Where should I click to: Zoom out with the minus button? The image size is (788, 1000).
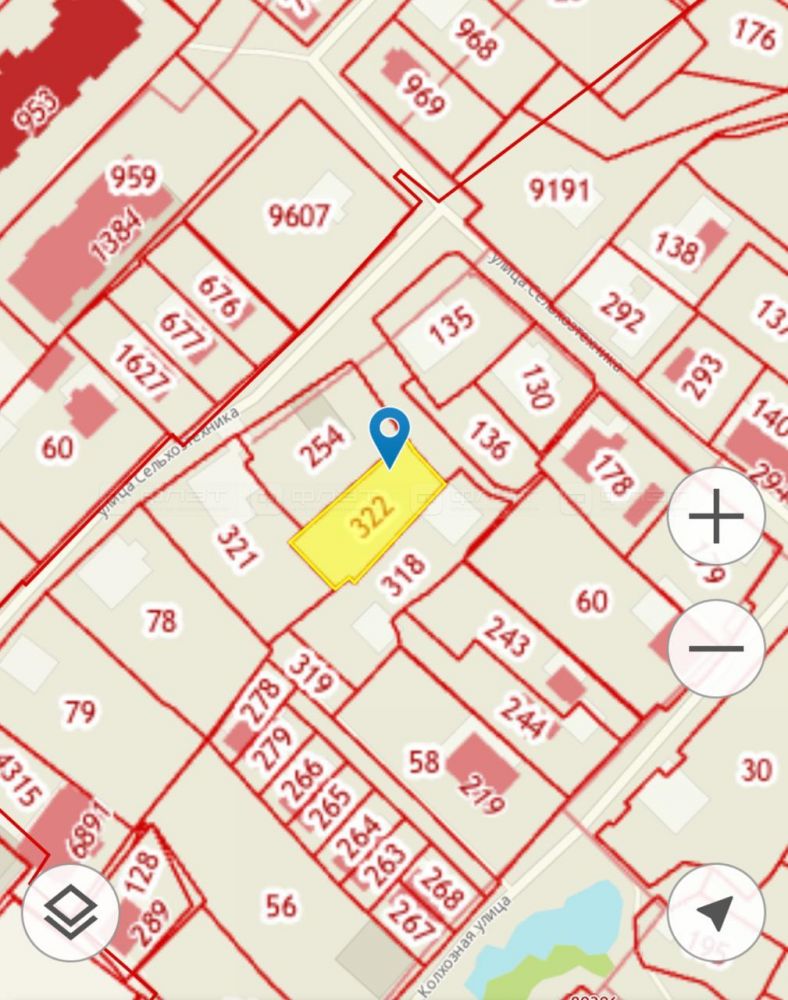tap(716, 648)
